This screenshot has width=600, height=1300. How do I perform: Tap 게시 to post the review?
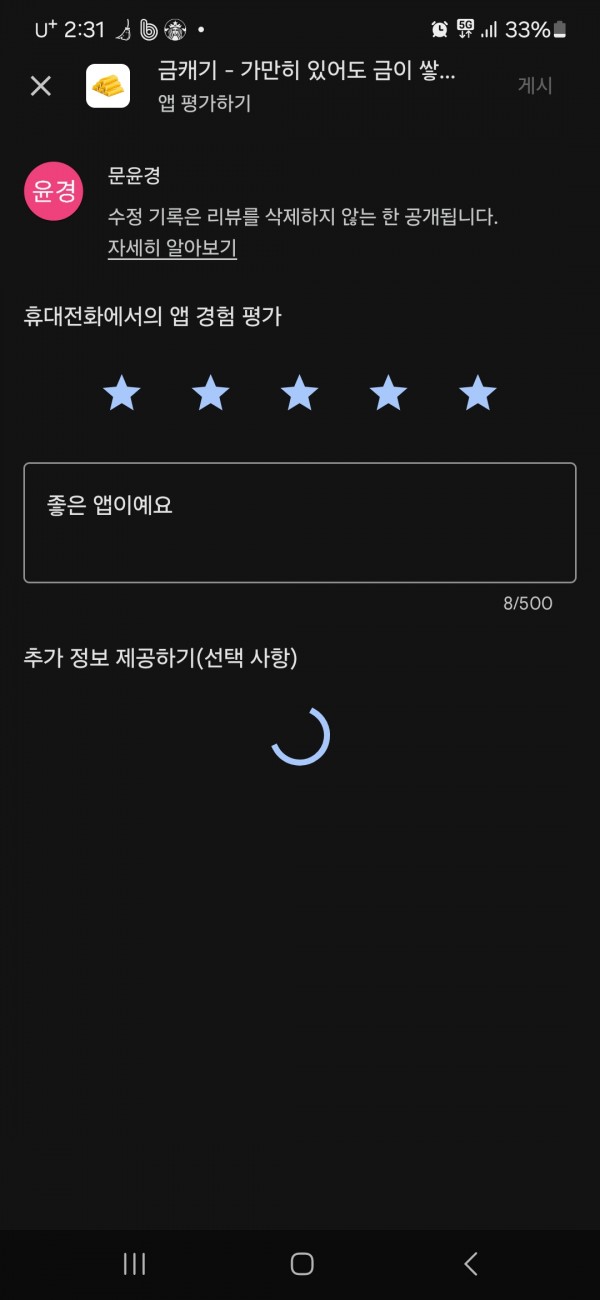point(535,86)
